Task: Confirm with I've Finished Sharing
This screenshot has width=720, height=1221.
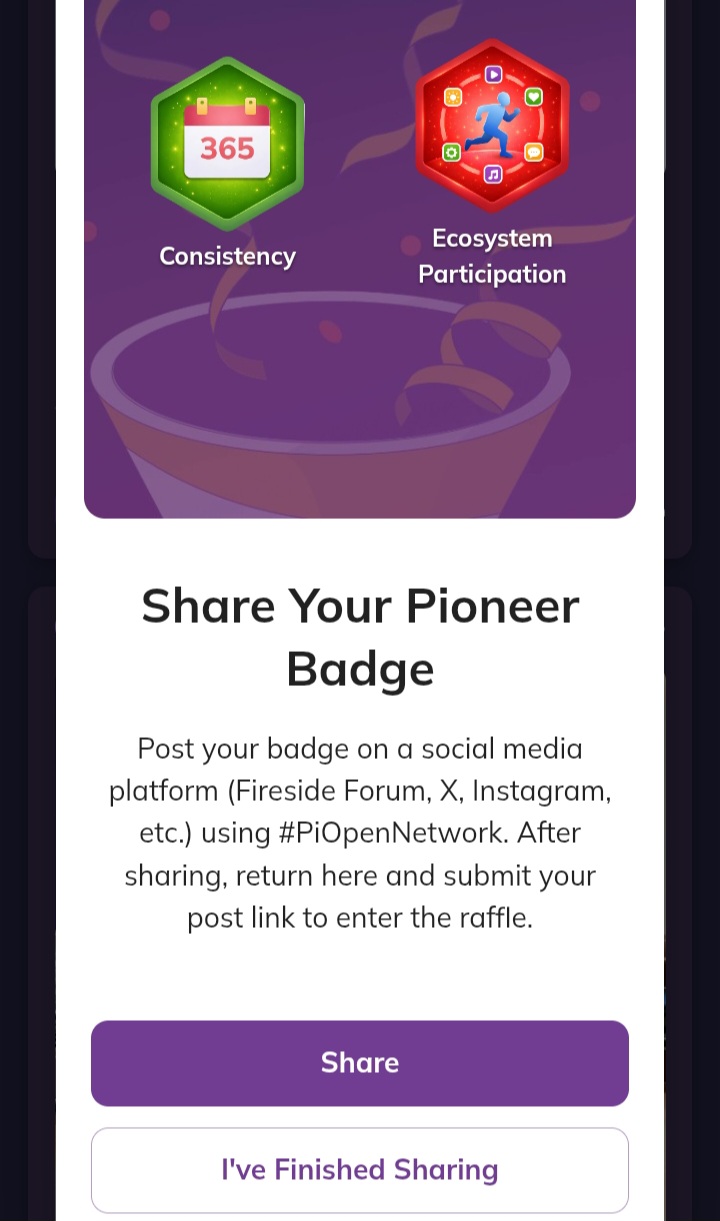Action: [360, 1169]
